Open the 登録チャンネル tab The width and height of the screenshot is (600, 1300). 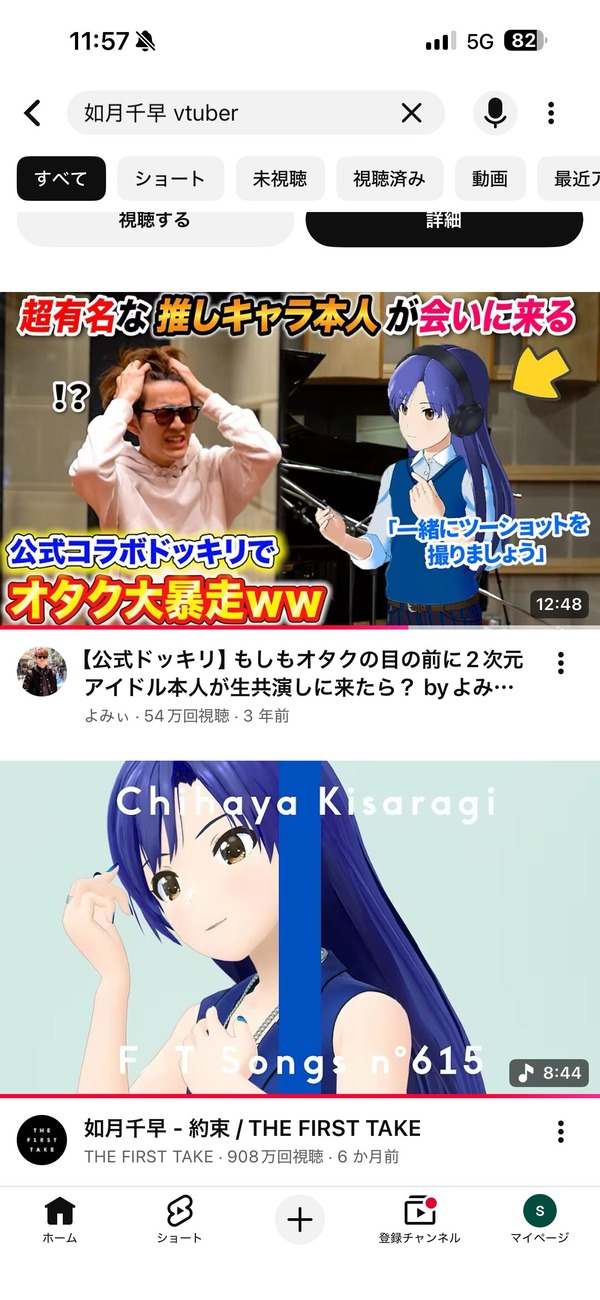pyautogui.click(x=420, y=1221)
